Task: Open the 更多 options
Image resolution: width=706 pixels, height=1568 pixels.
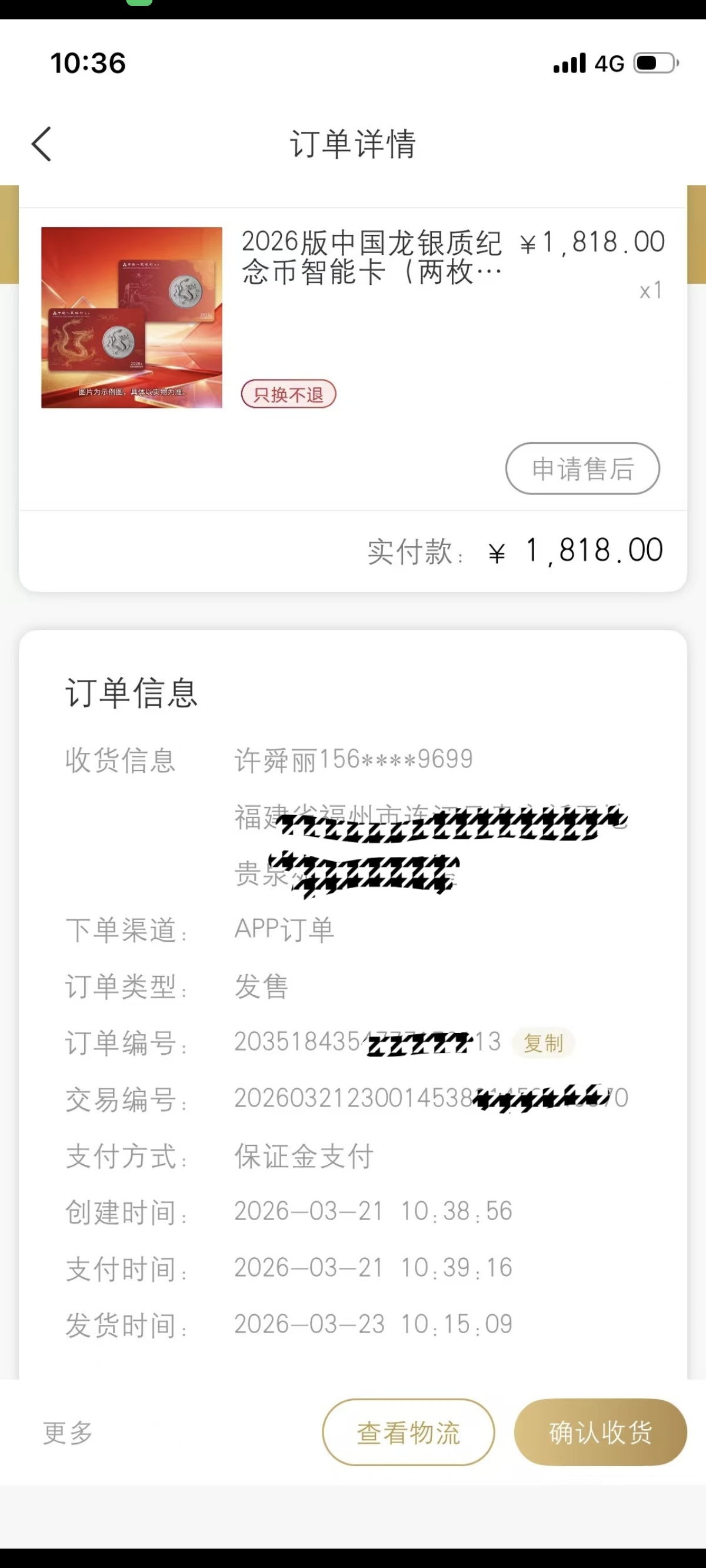Action: point(68,1432)
